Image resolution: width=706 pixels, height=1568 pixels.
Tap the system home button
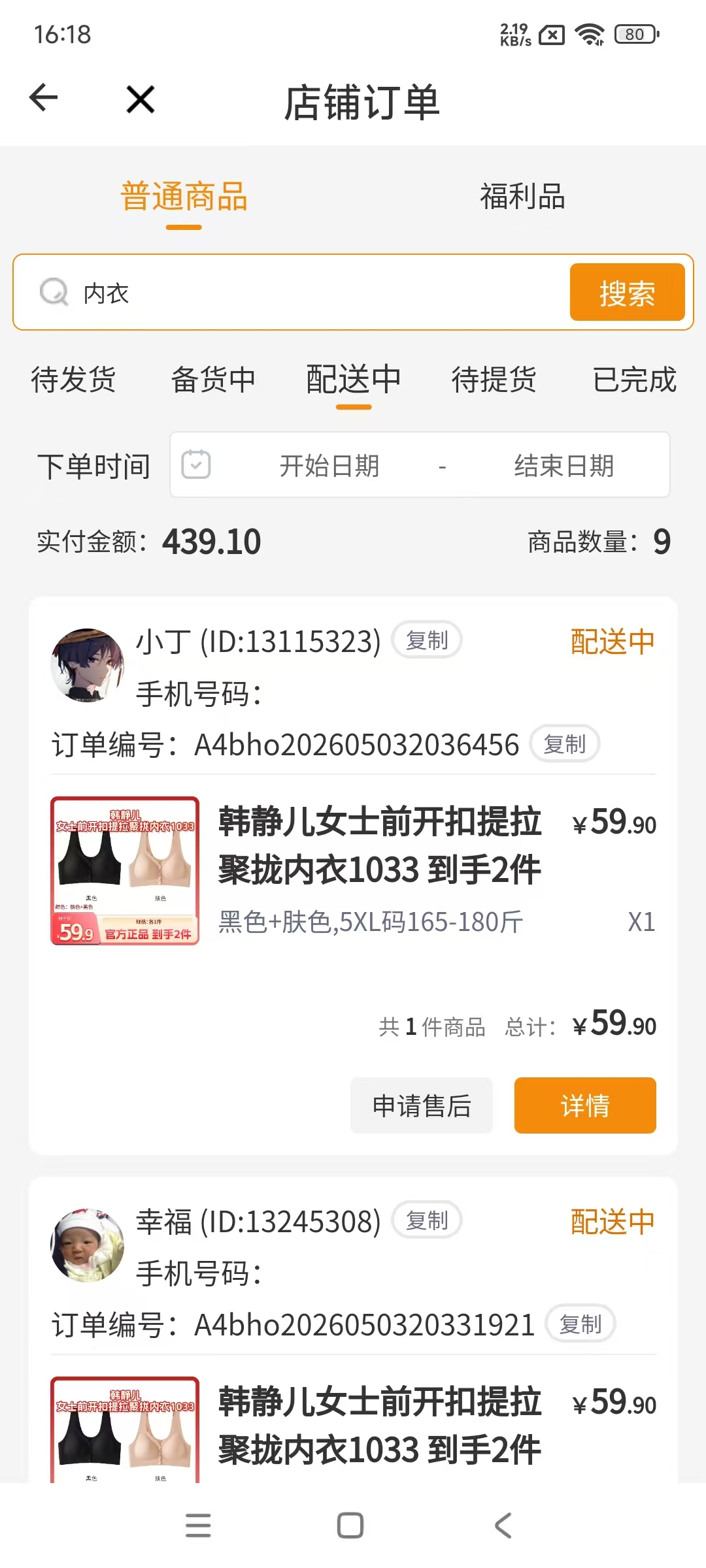[x=350, y=1526]
